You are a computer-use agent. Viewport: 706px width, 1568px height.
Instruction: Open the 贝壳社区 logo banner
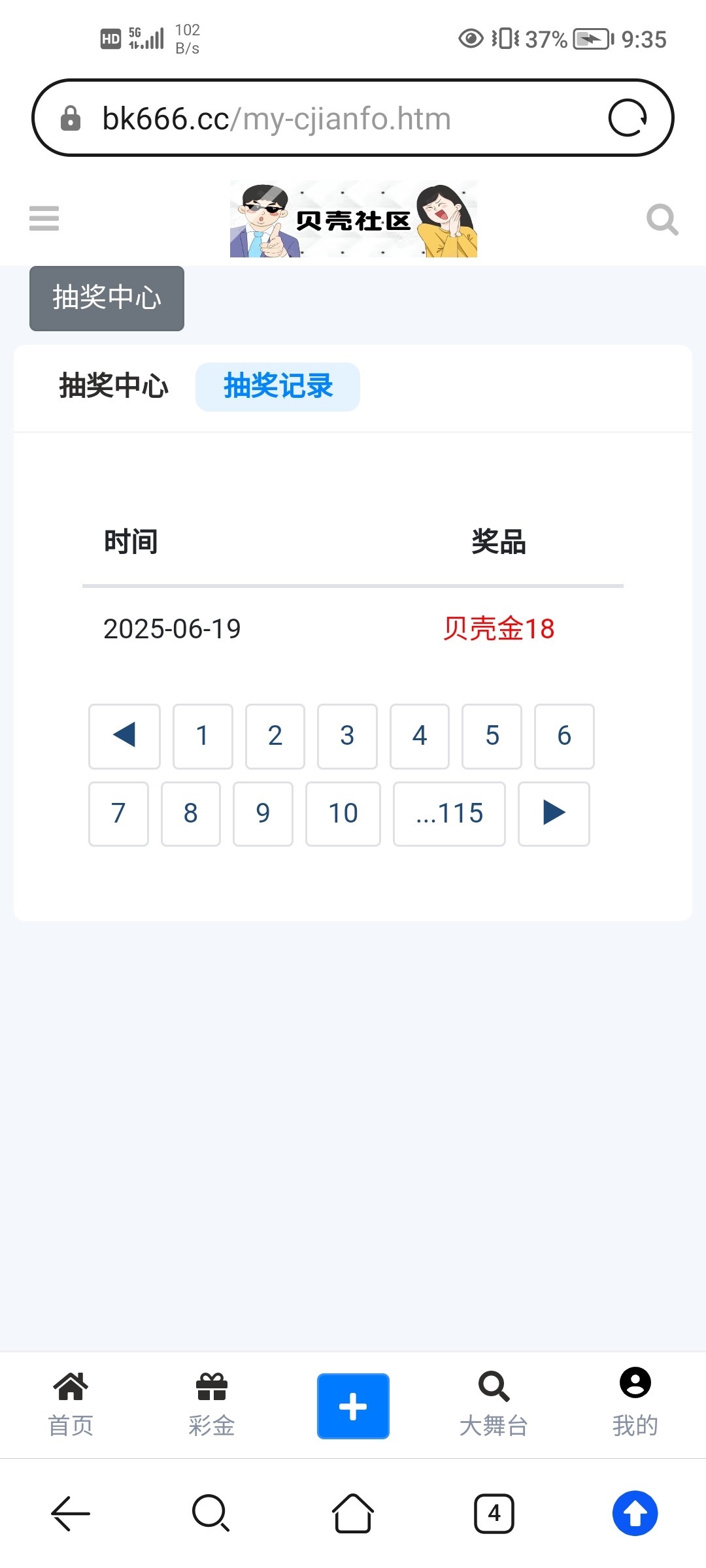click(x=353, y=218)
